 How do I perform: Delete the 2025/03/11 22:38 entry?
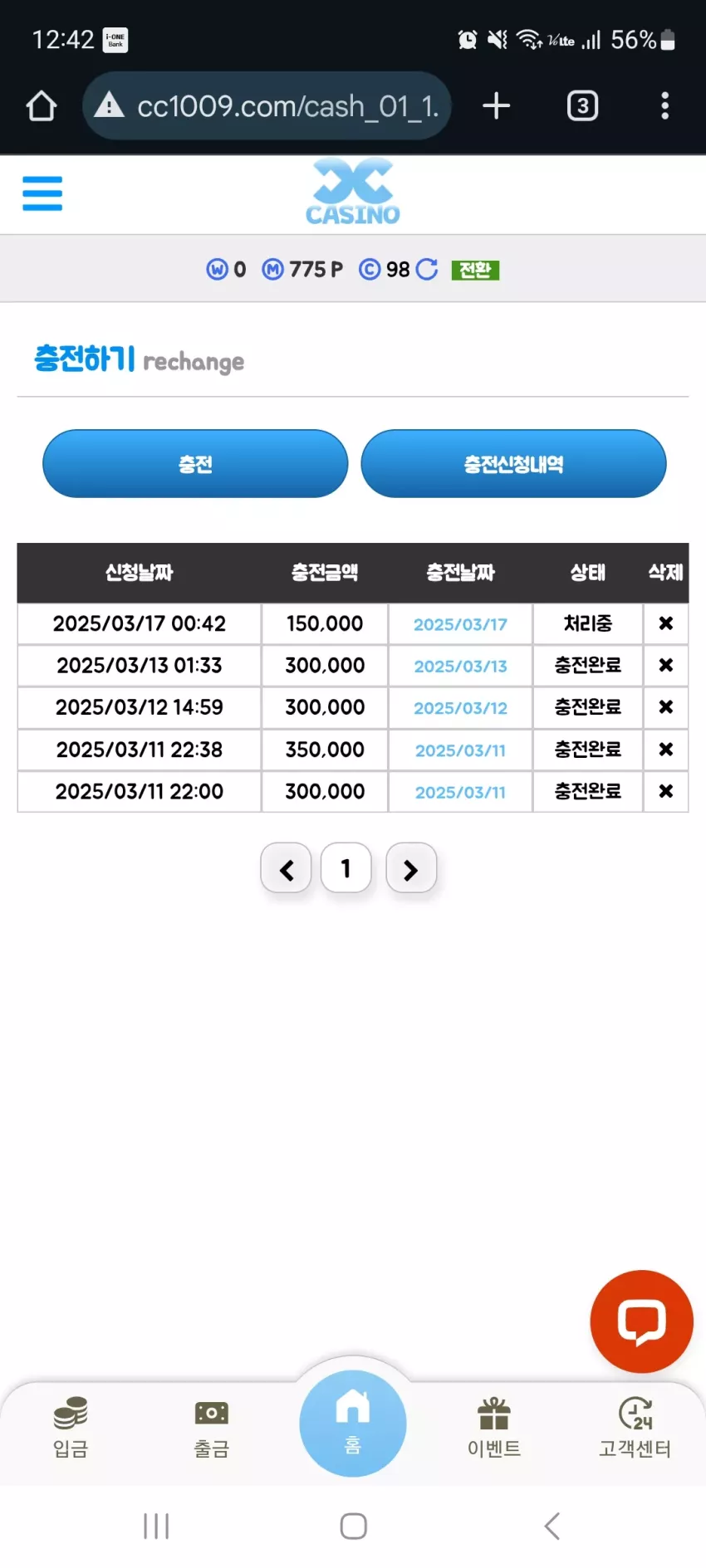pos(665,750)
